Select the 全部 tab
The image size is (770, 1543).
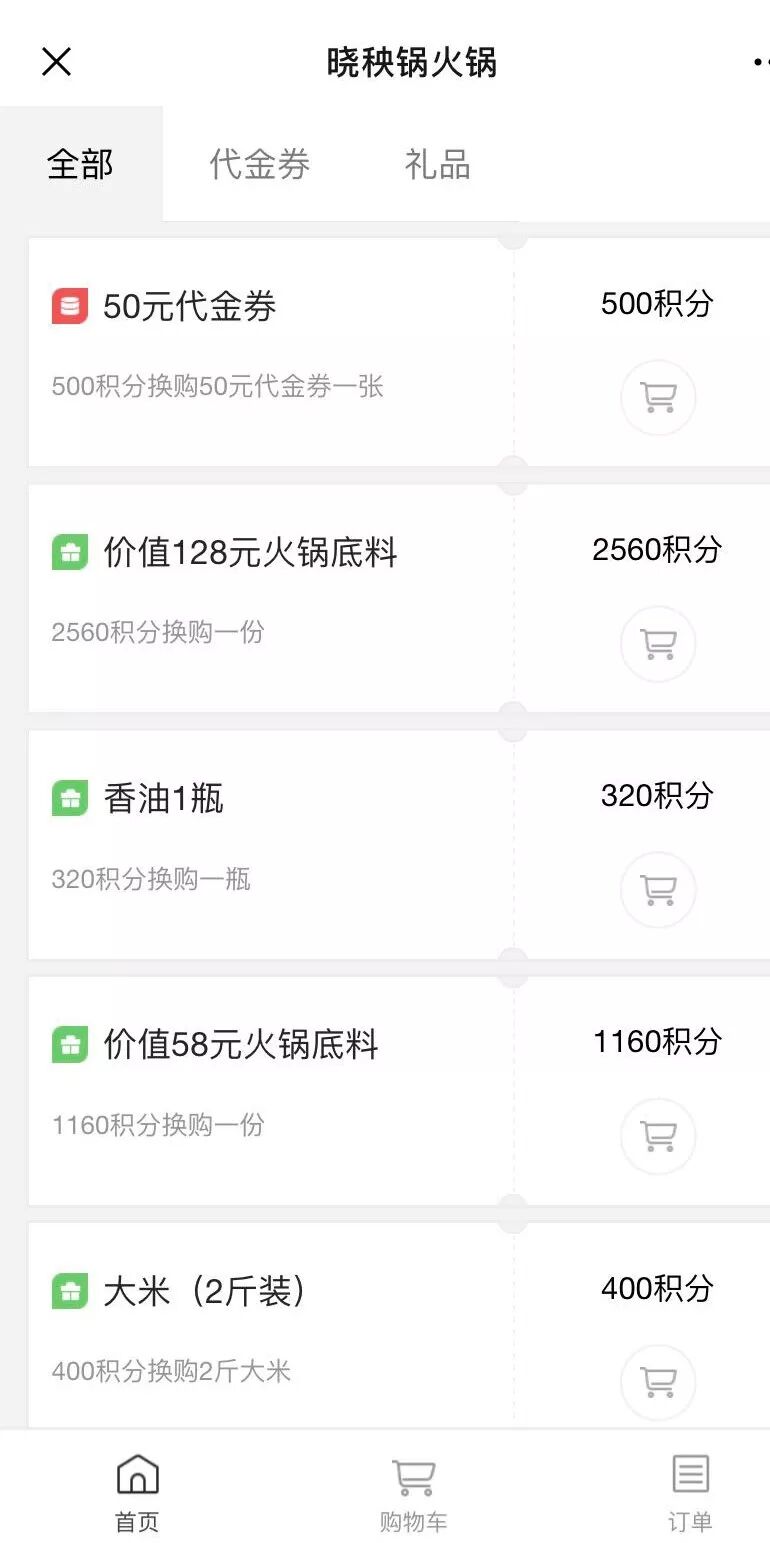81,164
